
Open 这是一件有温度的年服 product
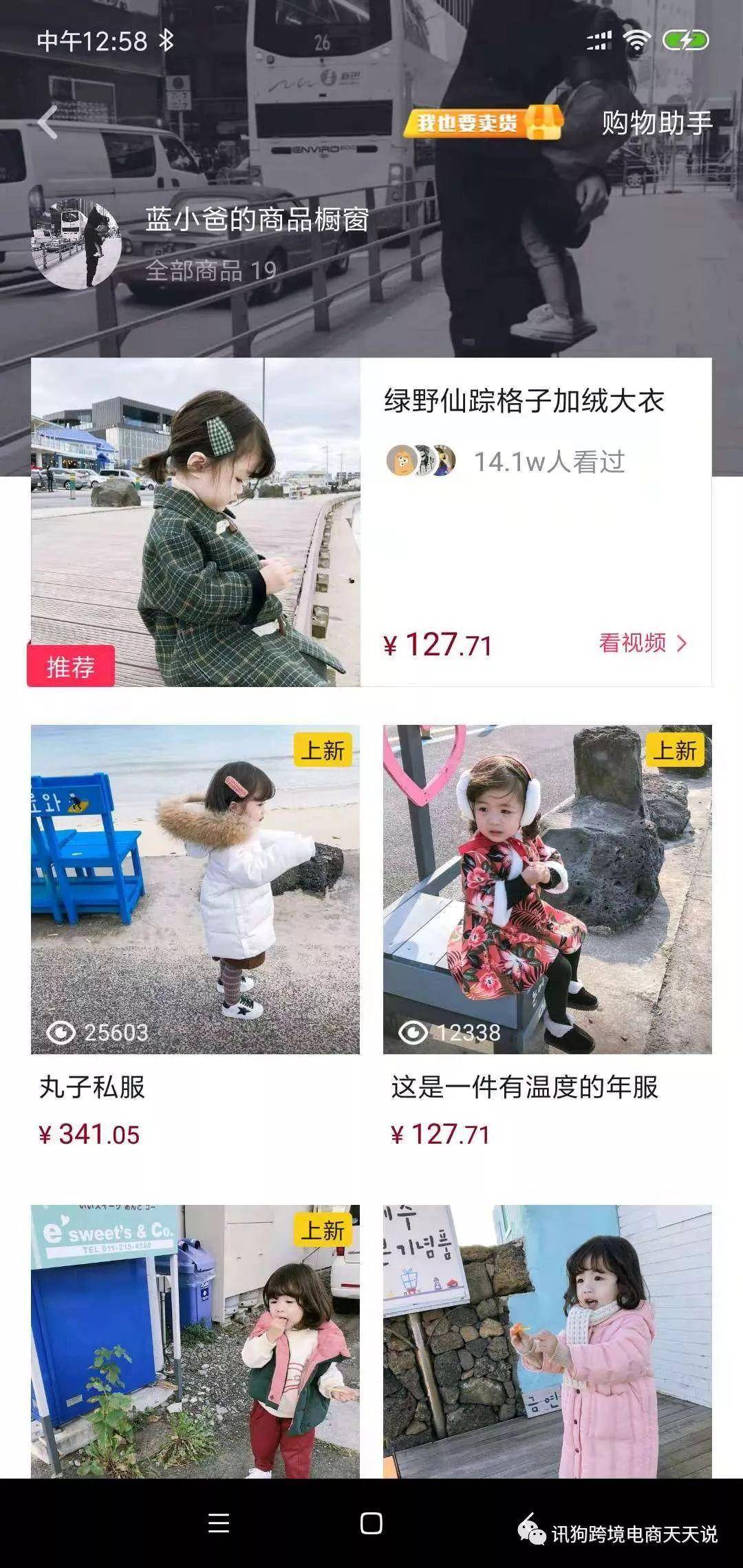(547, 889)
